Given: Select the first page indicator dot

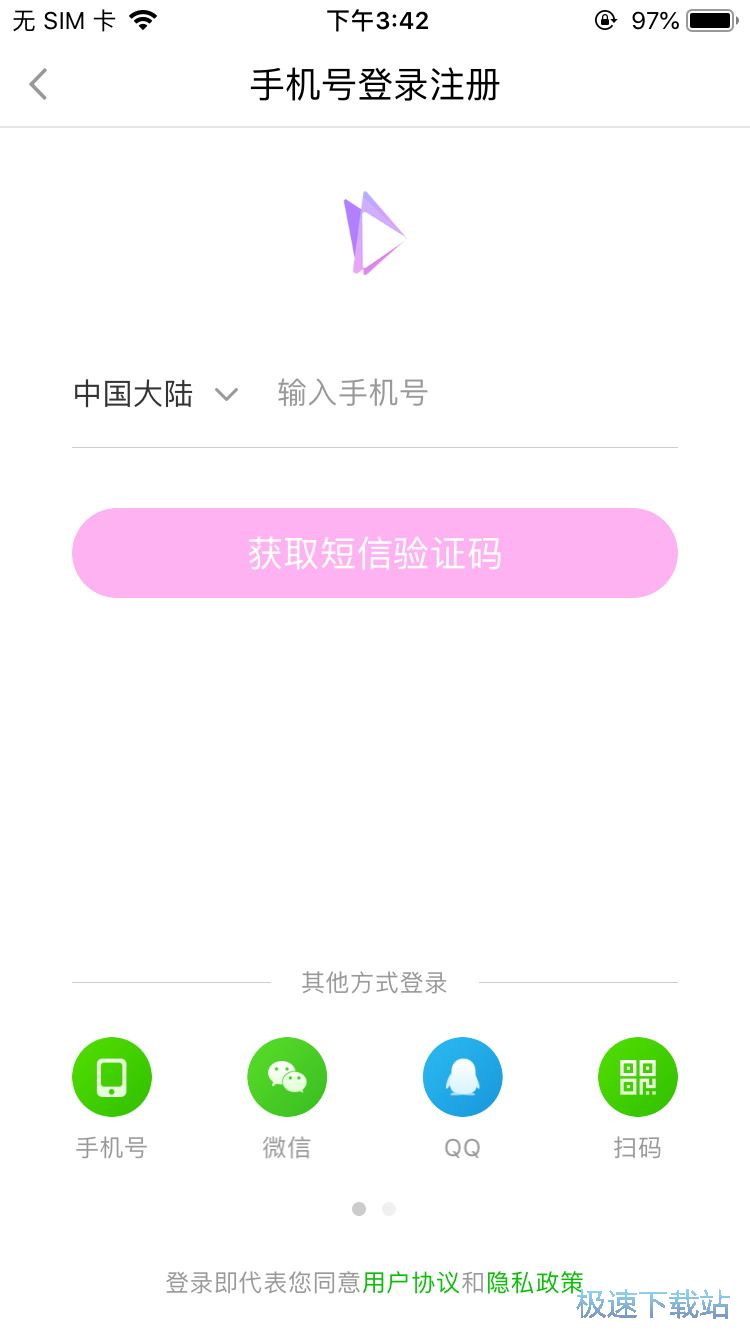Looking at the screenshot, I should pos(360,1208).
